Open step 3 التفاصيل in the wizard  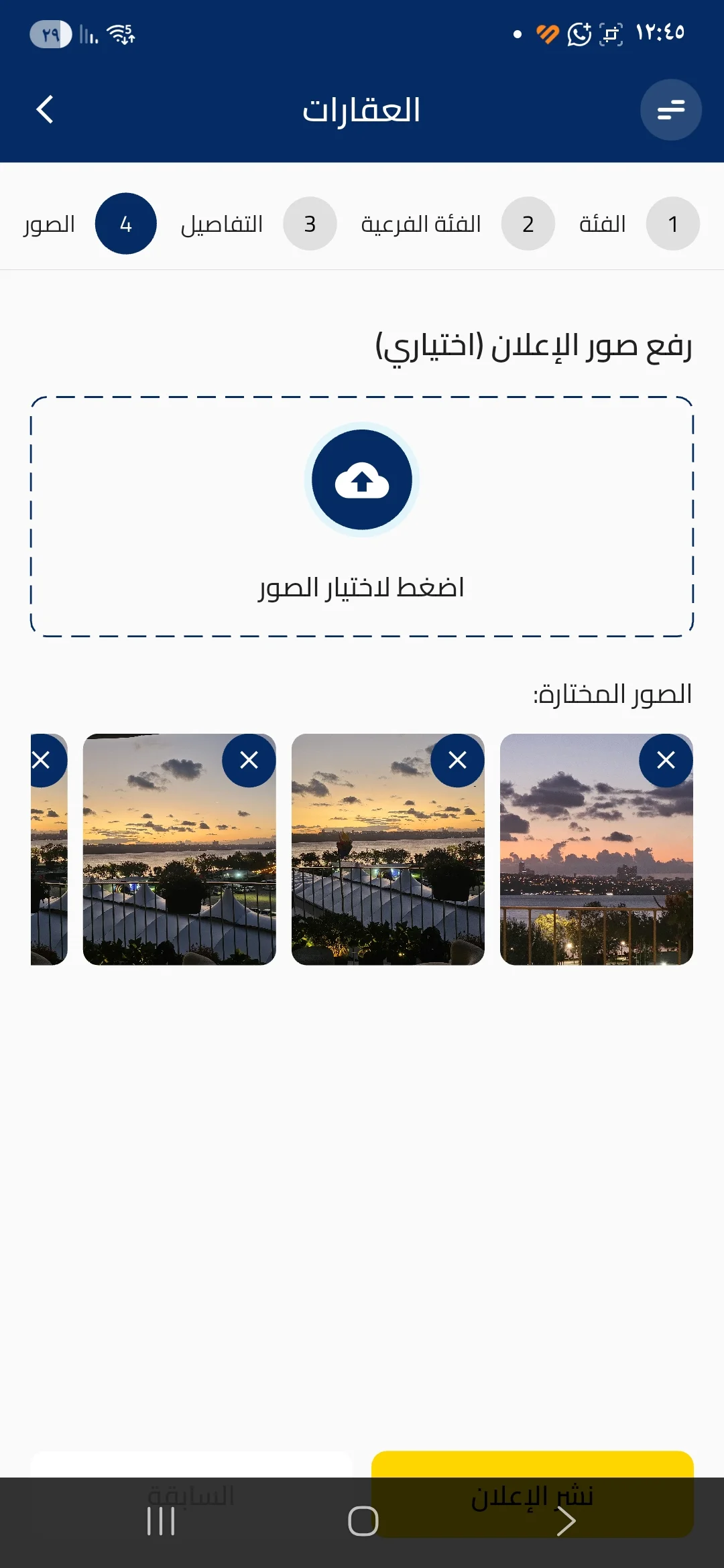click(x=310, y=223)
